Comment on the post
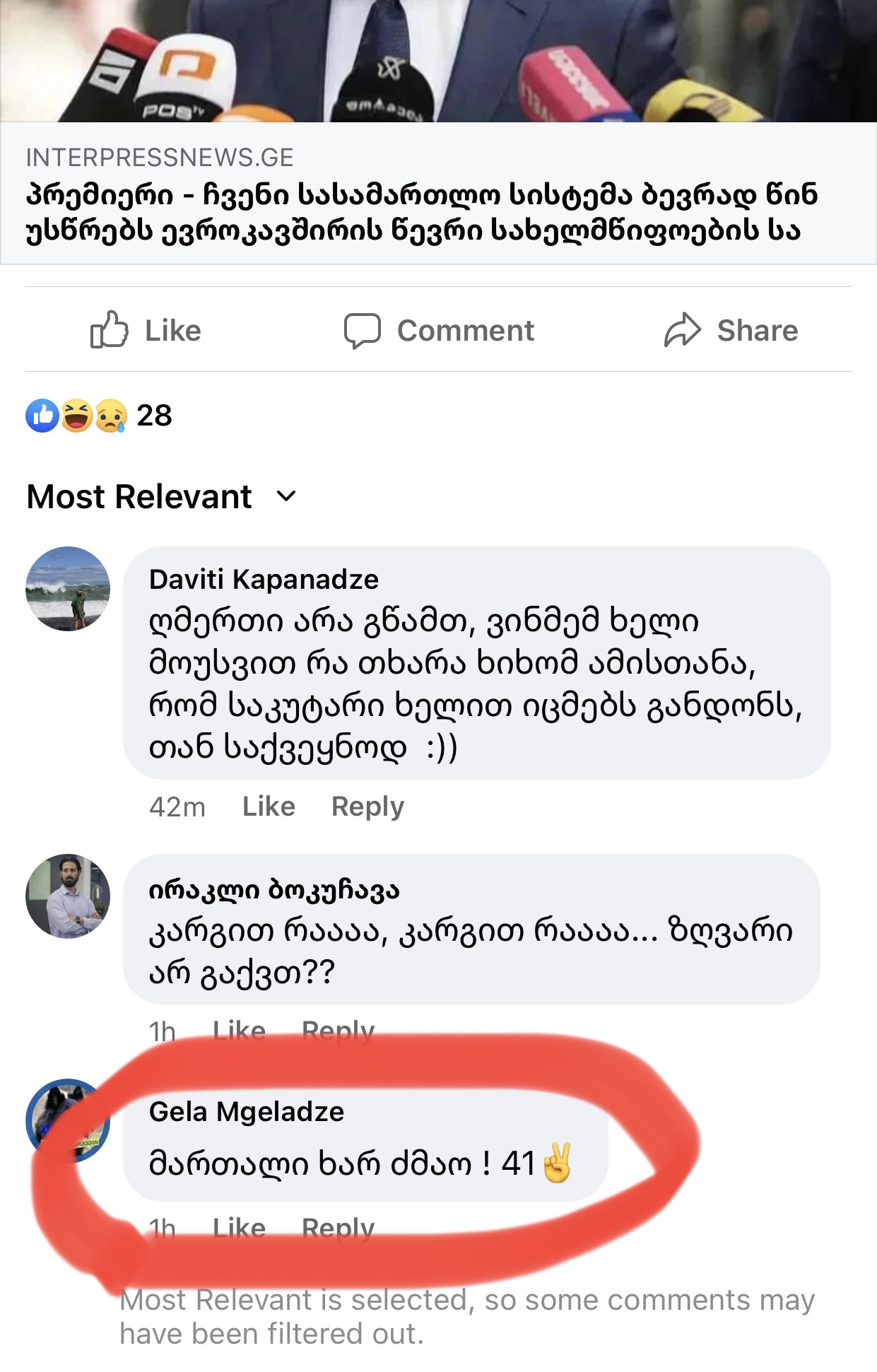 click(x=439, y=330)
